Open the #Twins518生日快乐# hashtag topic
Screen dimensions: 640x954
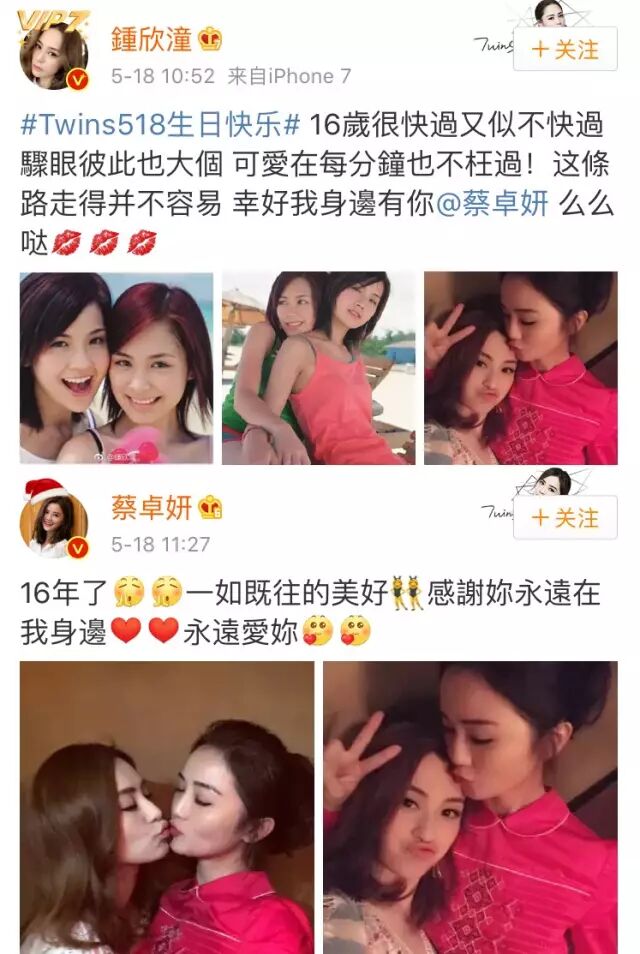coord(161,126)
